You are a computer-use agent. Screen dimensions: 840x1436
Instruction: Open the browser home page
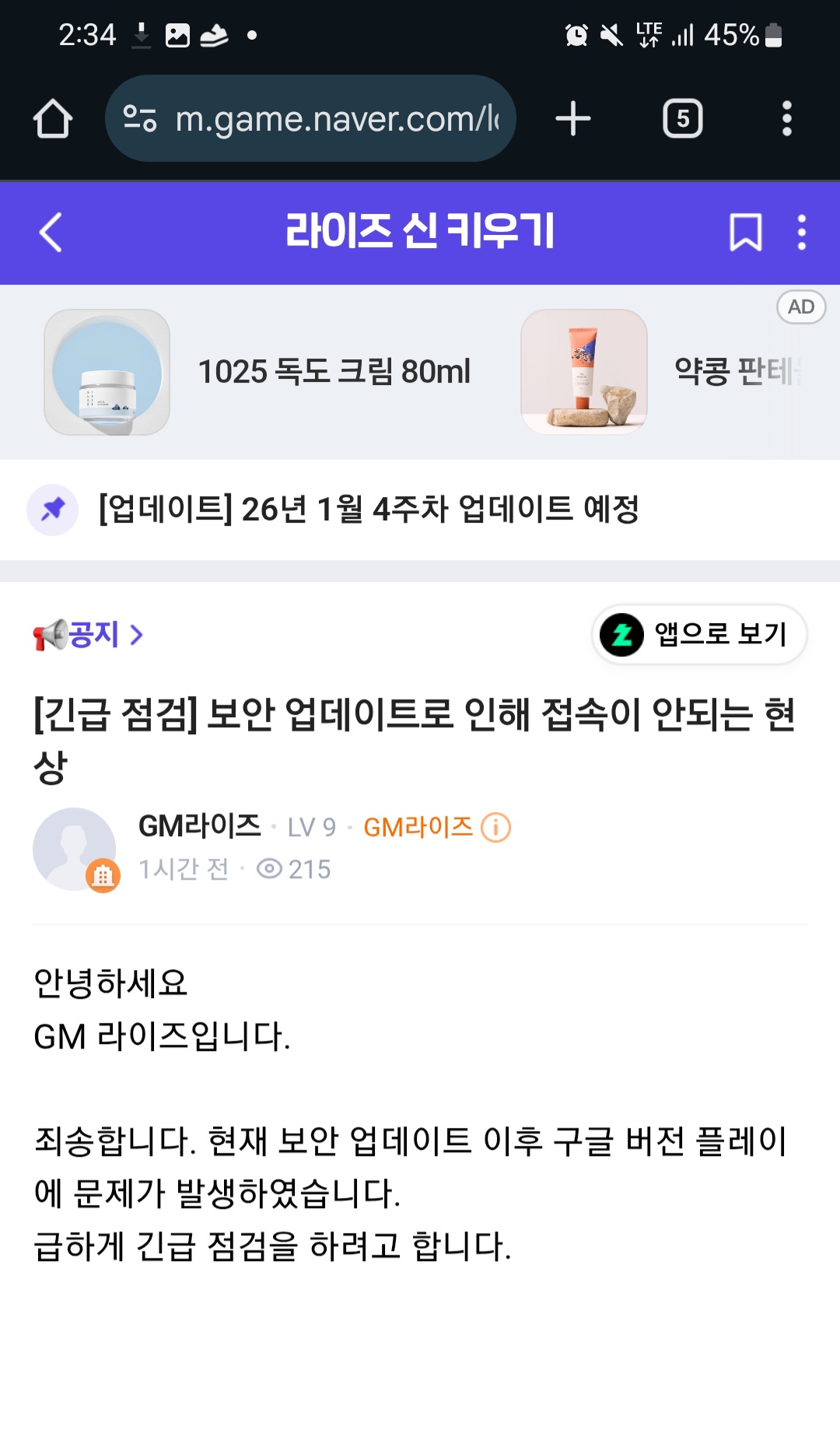pyautogui.click(x=53, y=119)
